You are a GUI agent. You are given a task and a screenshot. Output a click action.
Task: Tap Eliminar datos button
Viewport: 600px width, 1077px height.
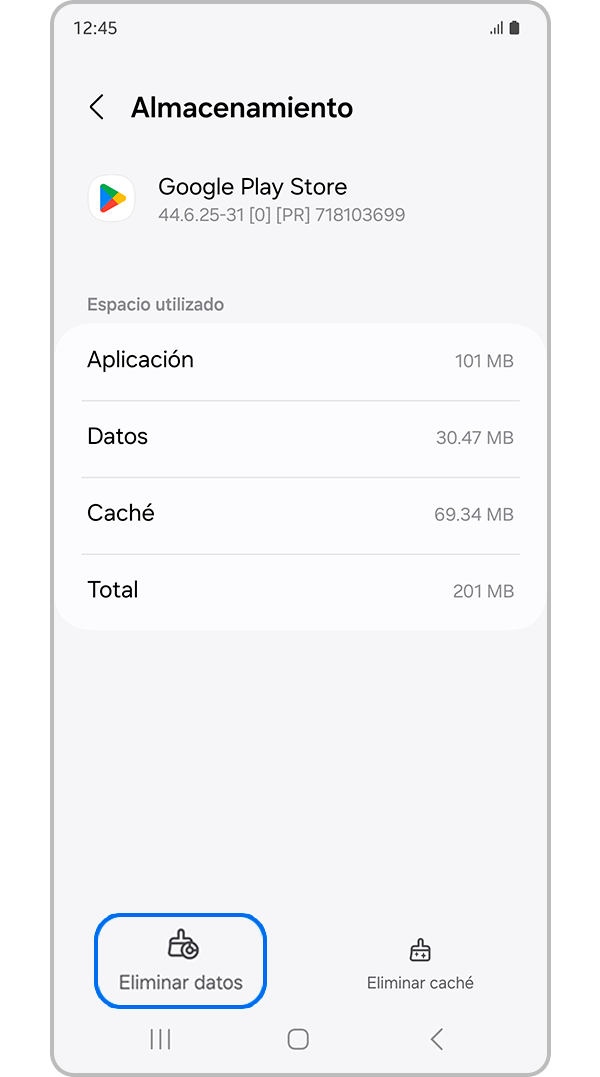[x=181, y=961]
